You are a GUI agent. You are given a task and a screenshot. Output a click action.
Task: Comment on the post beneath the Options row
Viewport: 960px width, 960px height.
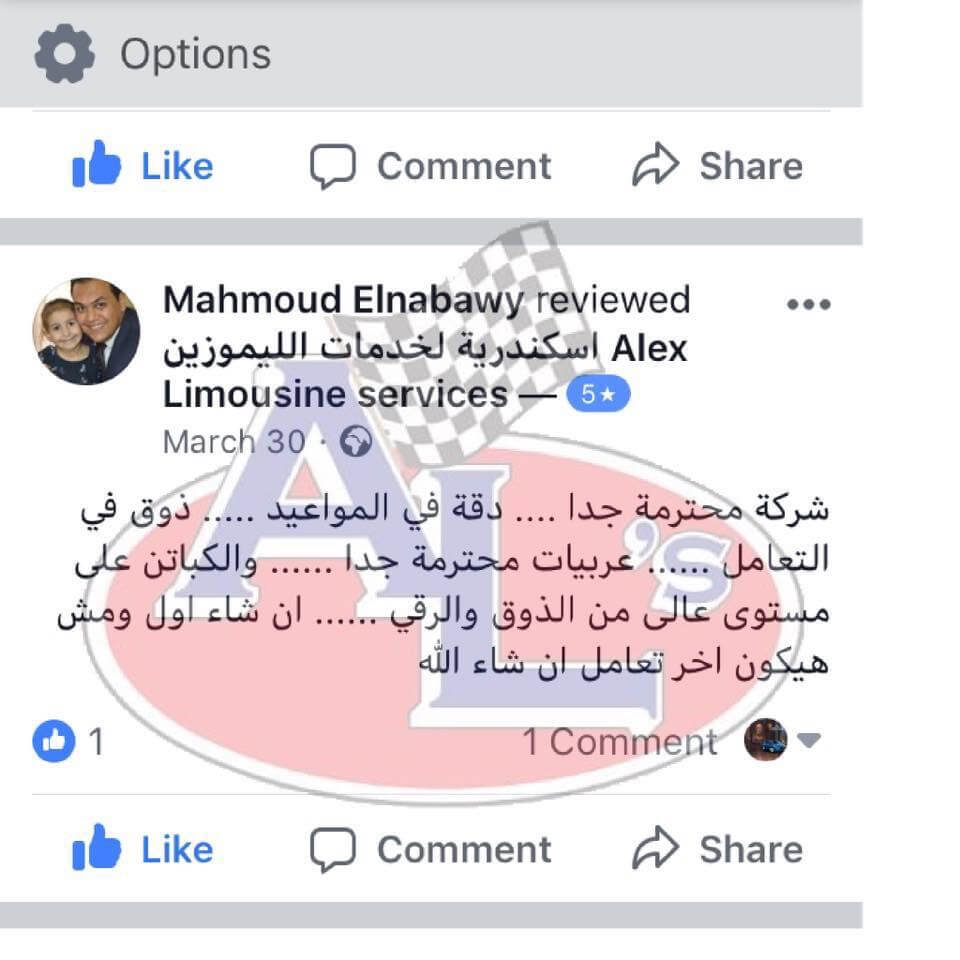(x=430, y=166)
